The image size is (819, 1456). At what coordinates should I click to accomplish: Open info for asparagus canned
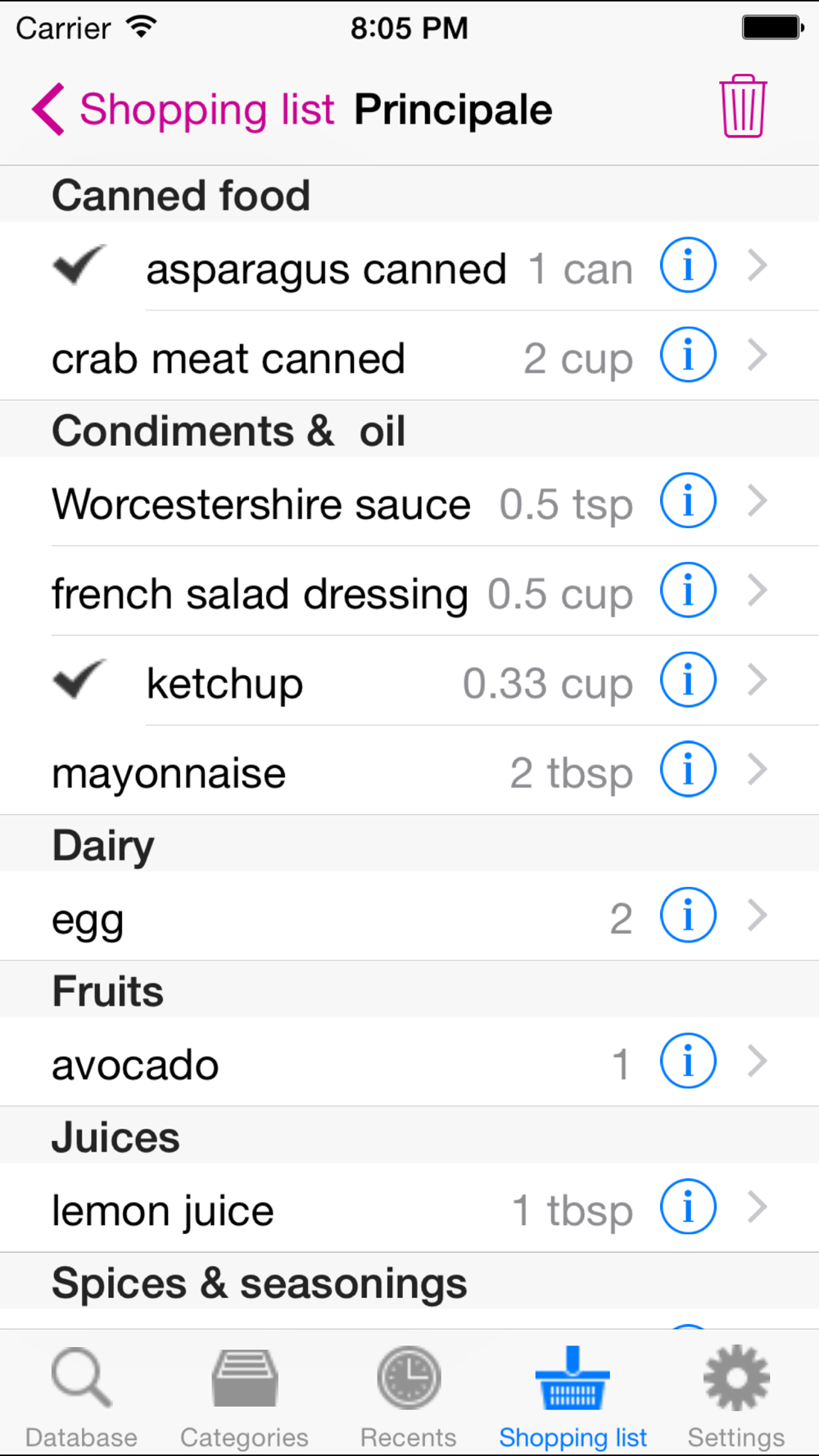pyautogui.click(x=688, y=265)
